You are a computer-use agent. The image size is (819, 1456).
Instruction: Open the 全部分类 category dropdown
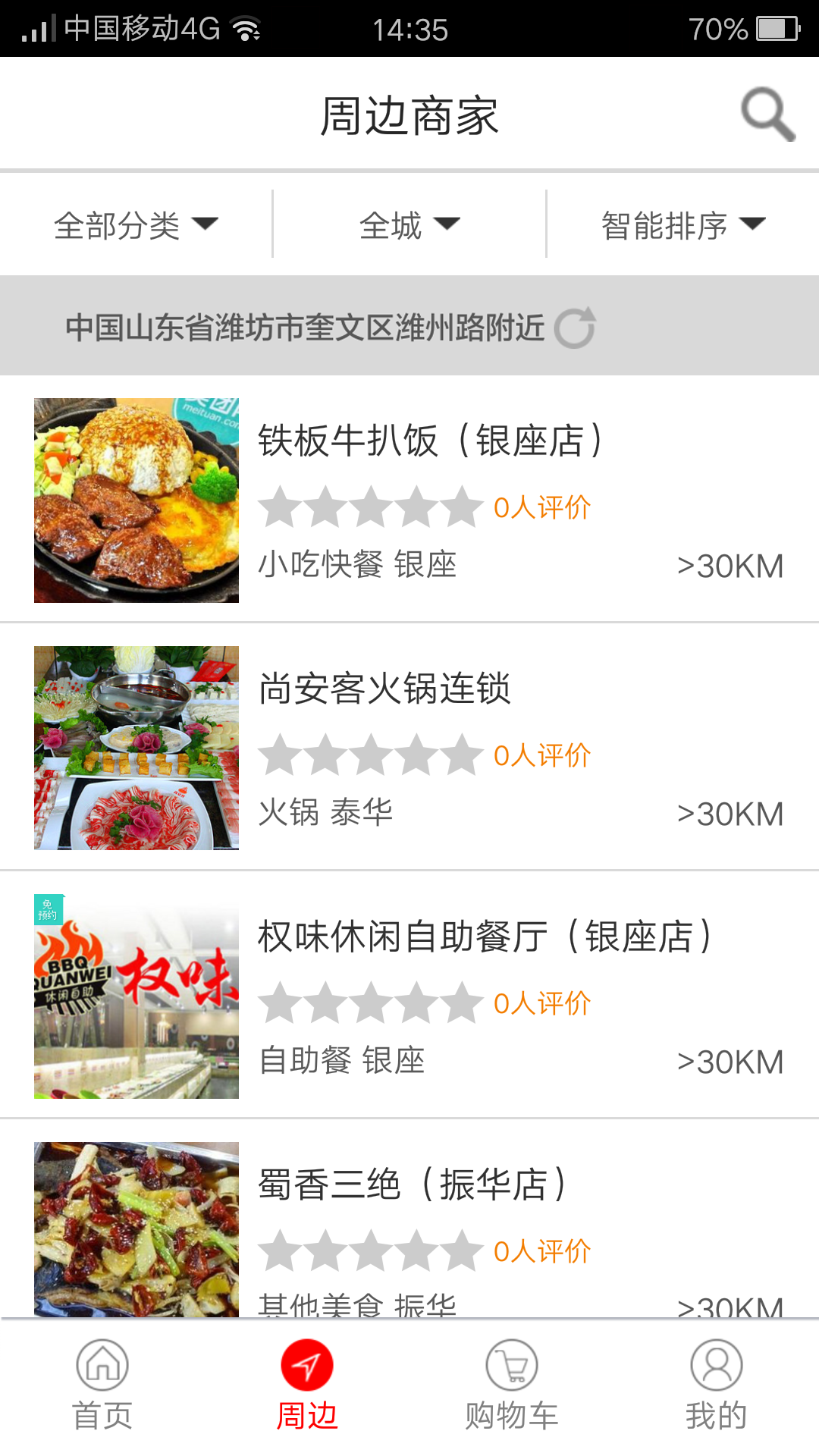coord(136,224)
